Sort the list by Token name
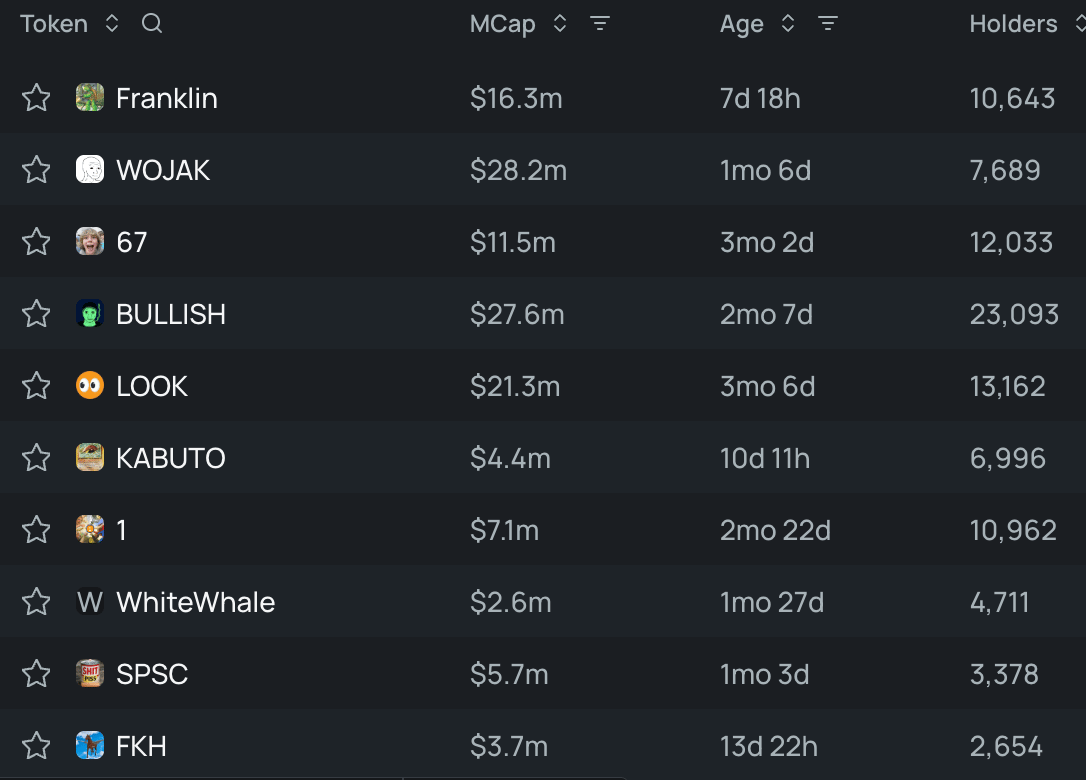This screenshot has height=780, width=1086. coord(112,24)
